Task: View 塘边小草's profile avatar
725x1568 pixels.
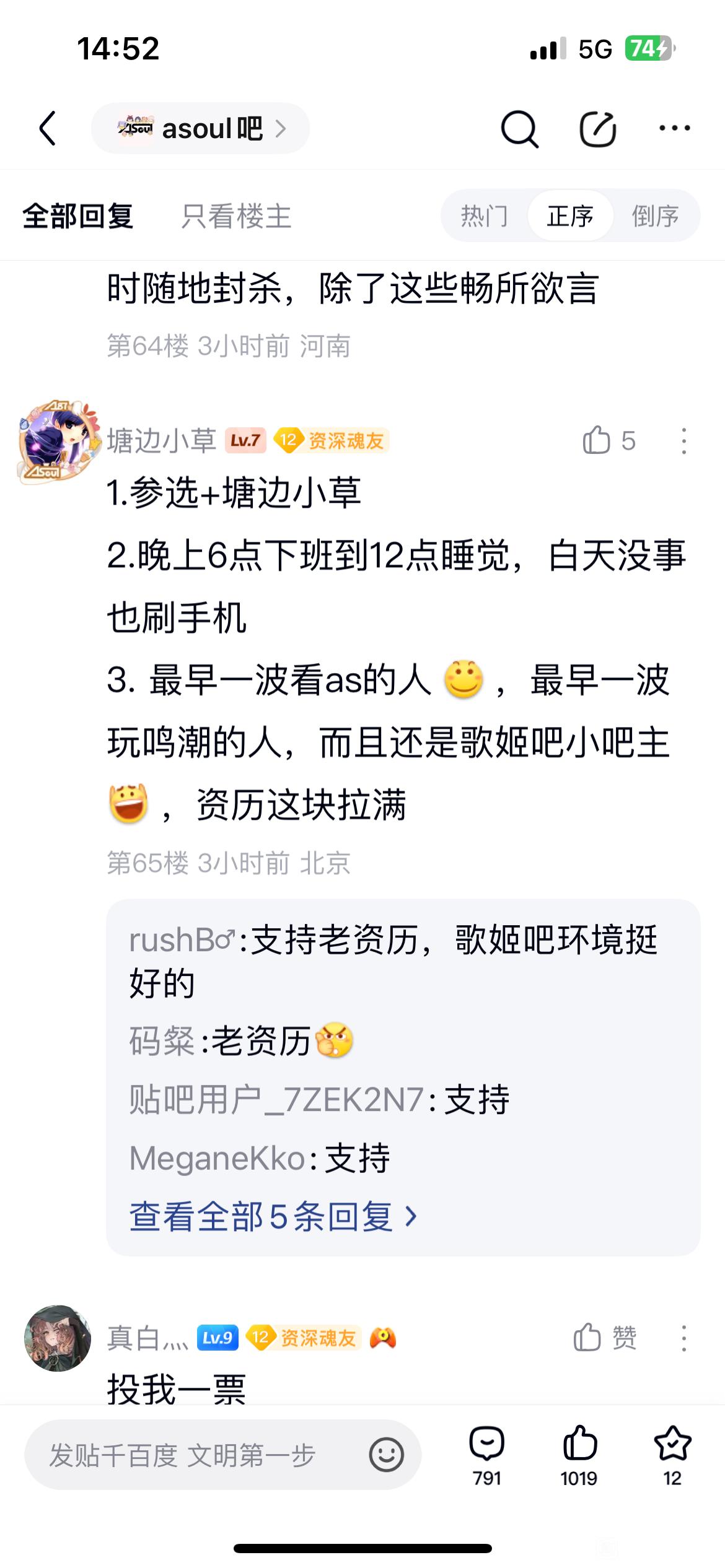Action: pos(57,441)
